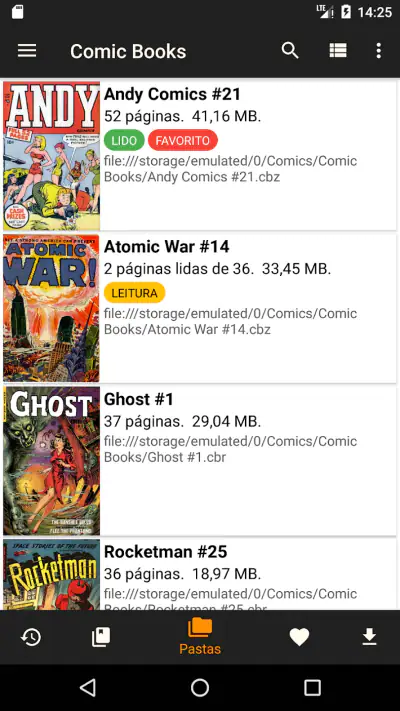The width and height of the screenshot is (400, 711).
Task: Open search for comics
Action: click(x=290, y=51)
